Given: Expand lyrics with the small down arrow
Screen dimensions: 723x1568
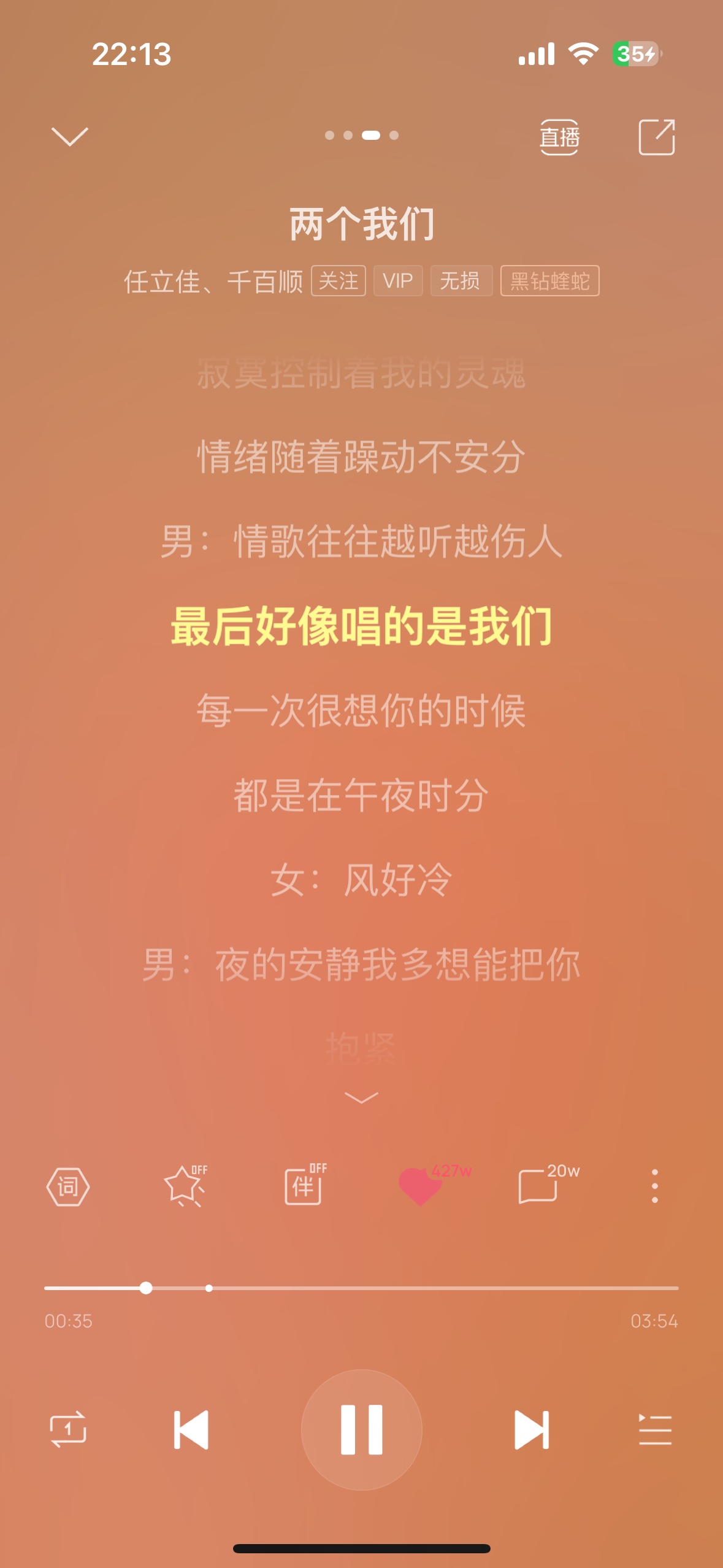Looking at the screenshot, I should [x=361, y=1097].
